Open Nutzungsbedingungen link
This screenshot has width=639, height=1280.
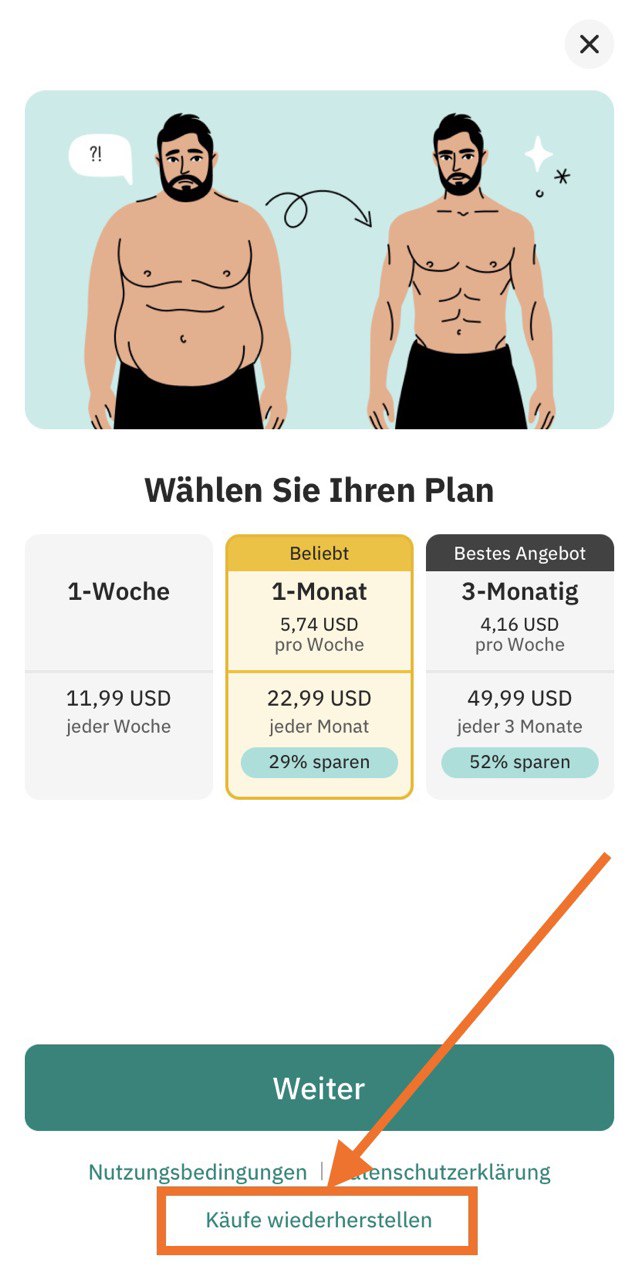[198, 1172]
